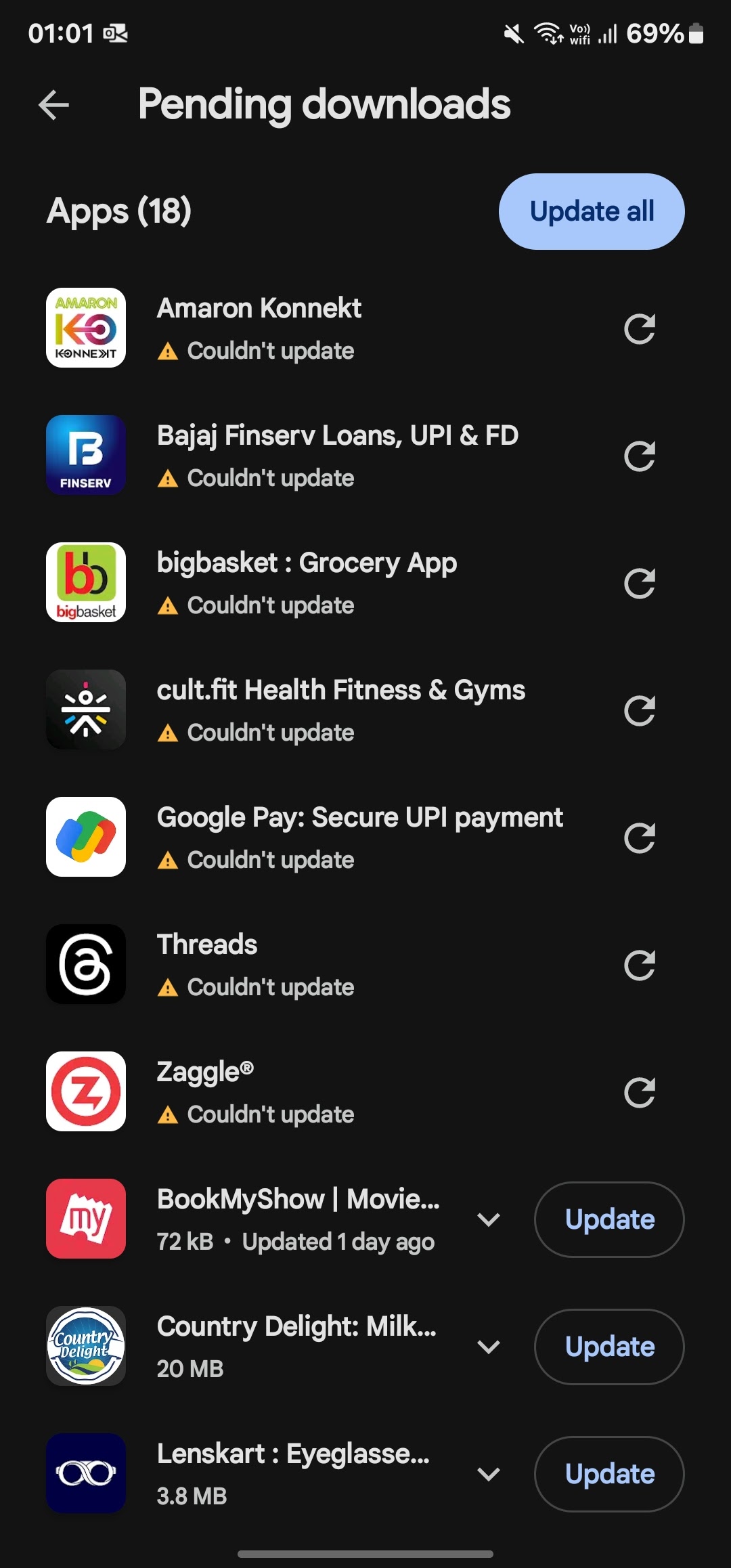This screenshot has height=1568, width=731.
Task: Update the BookMyShow app
Action: click(609, 1219)
